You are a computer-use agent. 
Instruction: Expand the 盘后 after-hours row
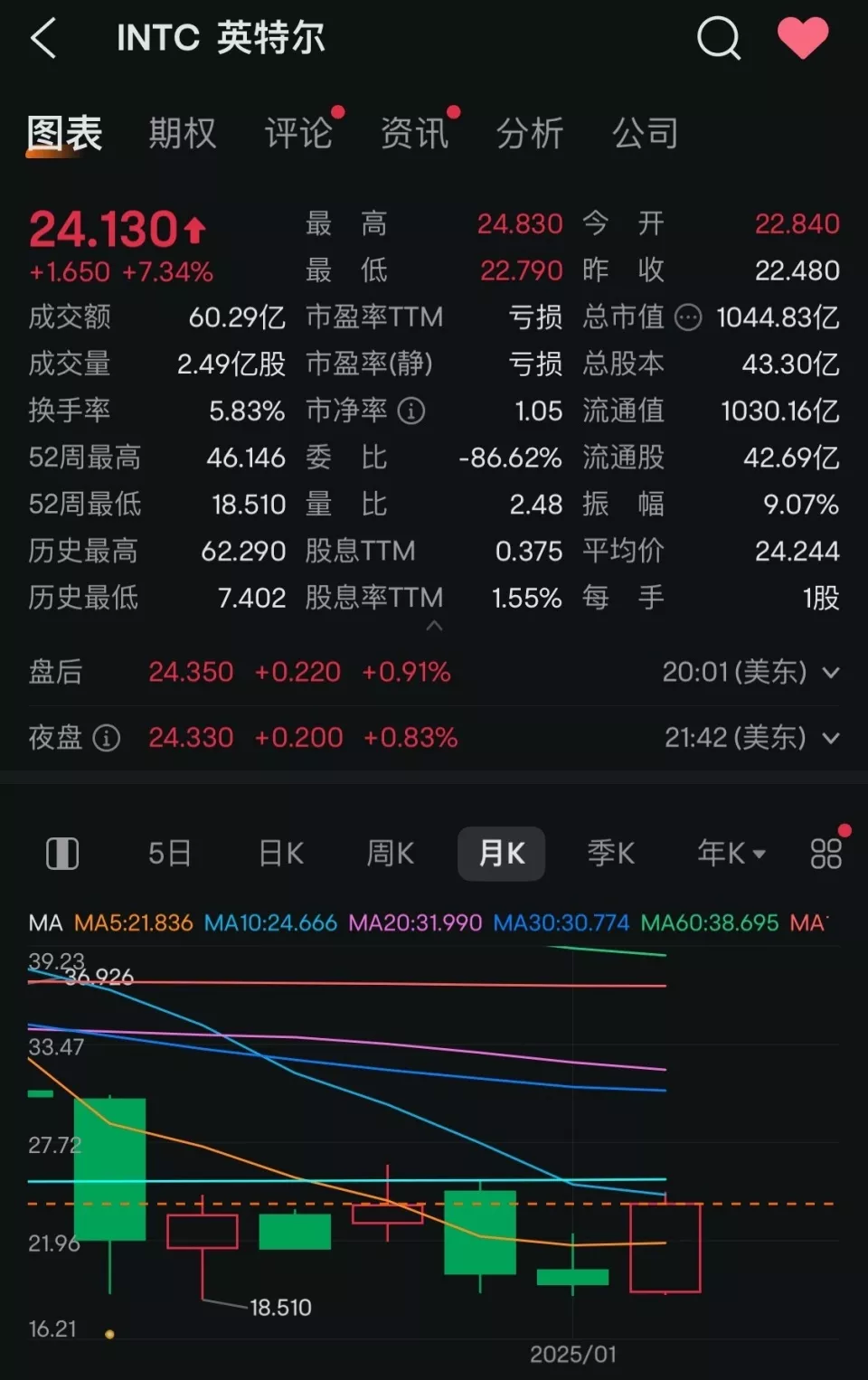tap(831, 673)
